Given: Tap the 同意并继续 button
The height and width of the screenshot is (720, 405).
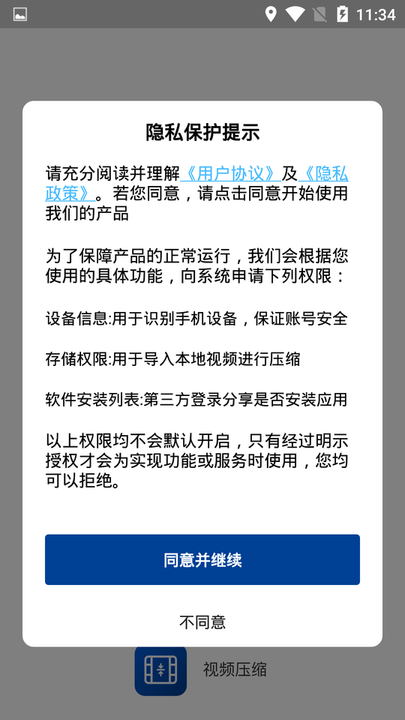Looking at the screenshot, I should click(202, 560).
